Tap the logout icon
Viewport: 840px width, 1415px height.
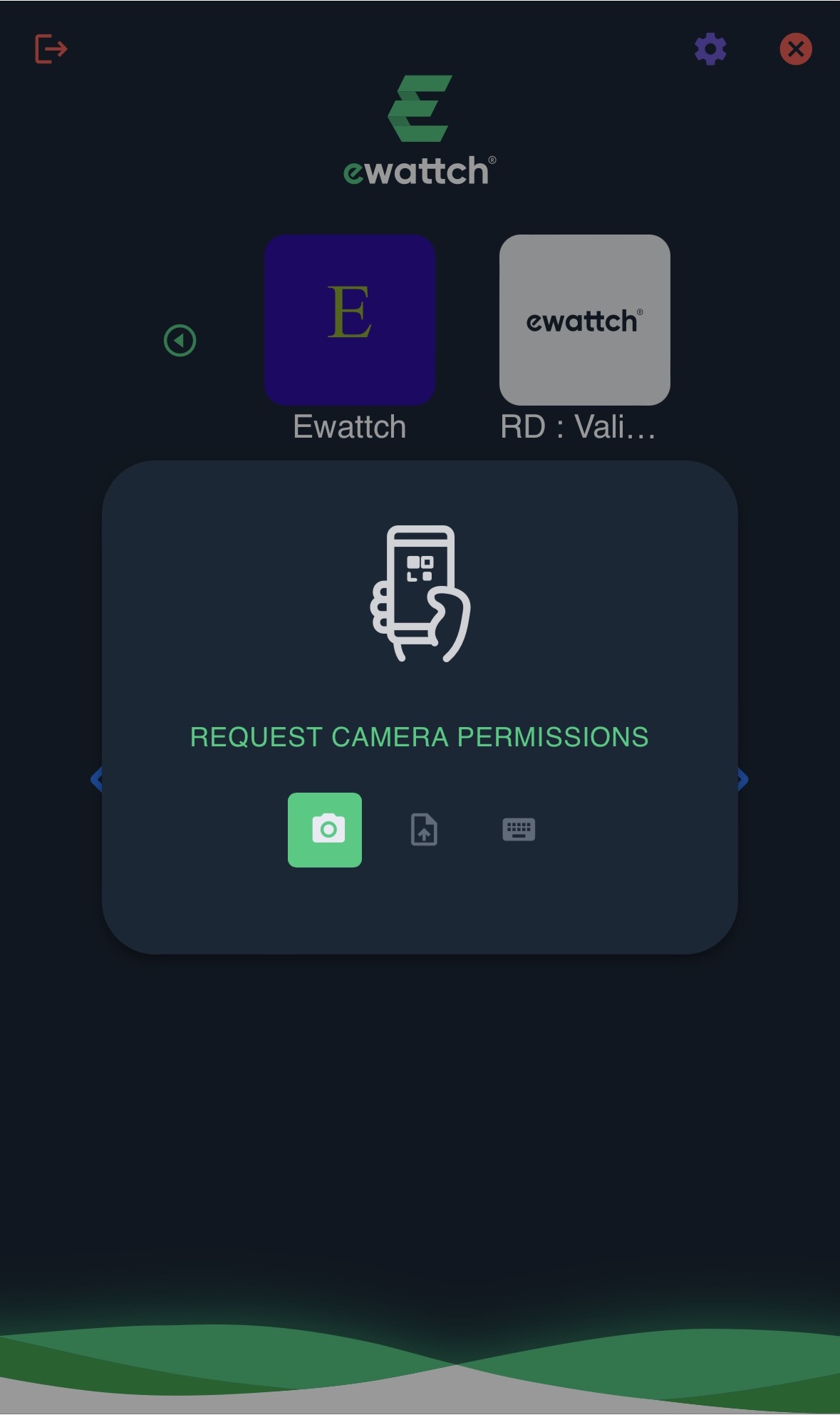pos(51,49)
